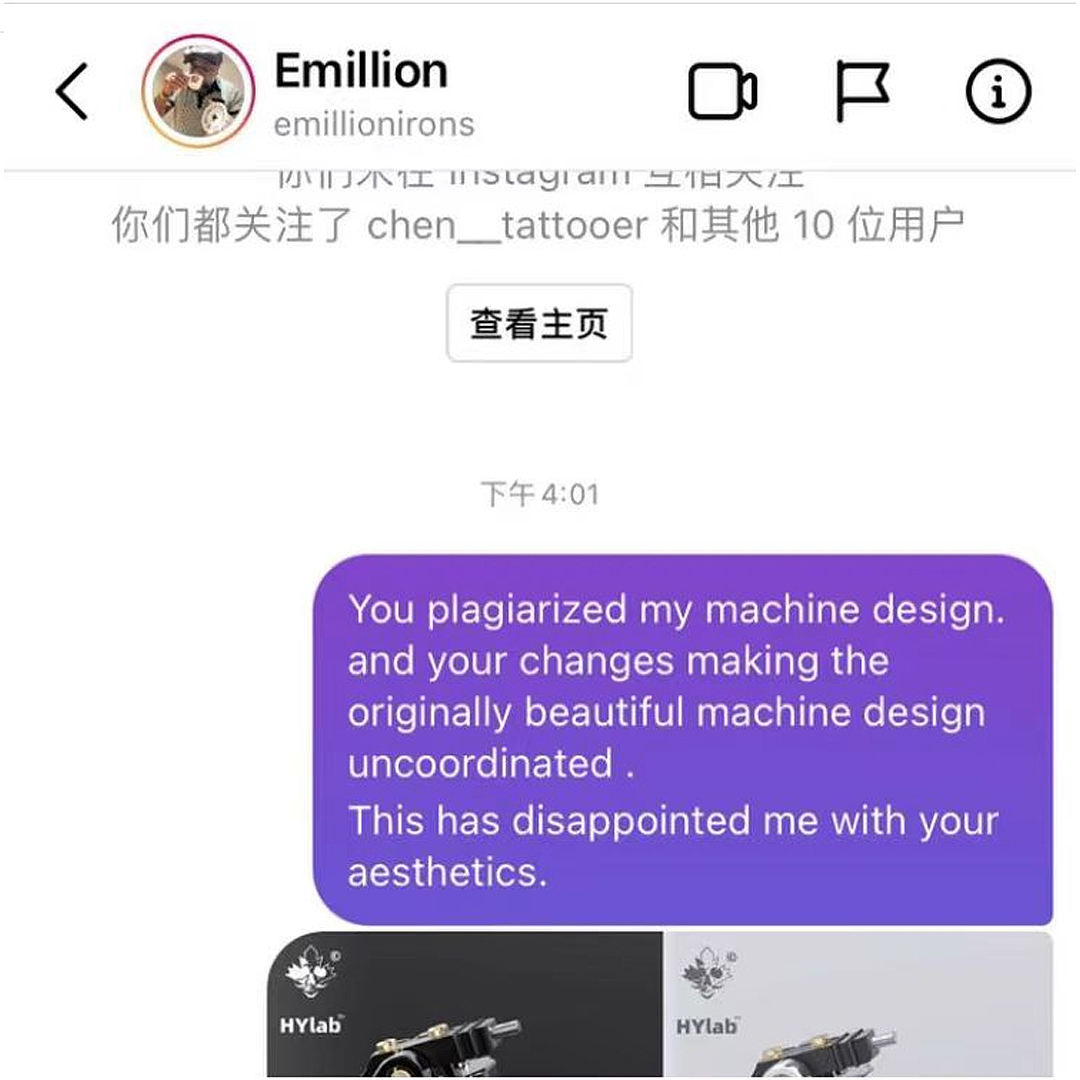The height and width of the screenshot is (1080, 1080).
Task: Tap the flag icon in the header
Action: pos(861,92)
